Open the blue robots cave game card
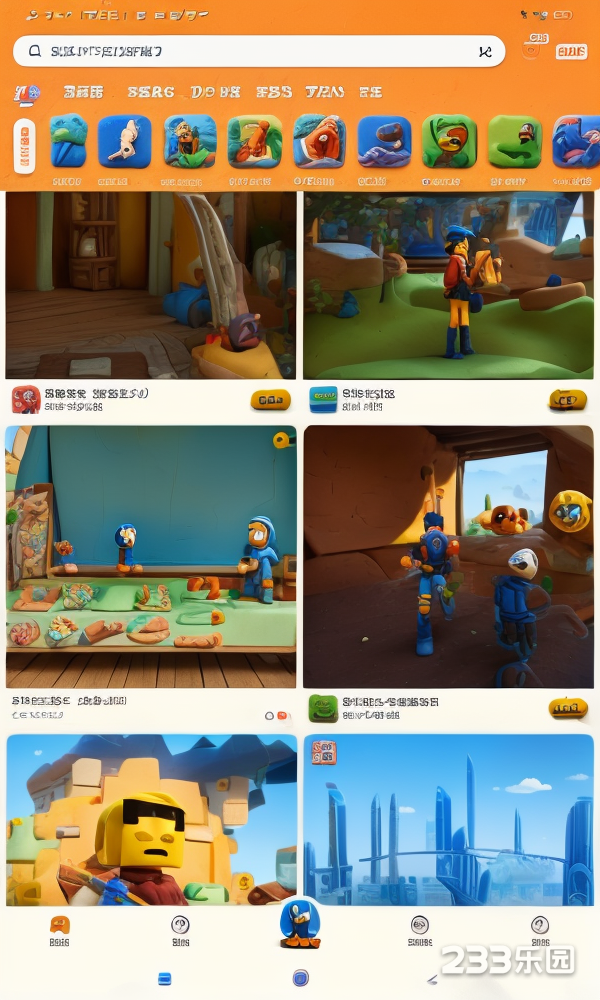600x1000 pixels. coord(448,556)
